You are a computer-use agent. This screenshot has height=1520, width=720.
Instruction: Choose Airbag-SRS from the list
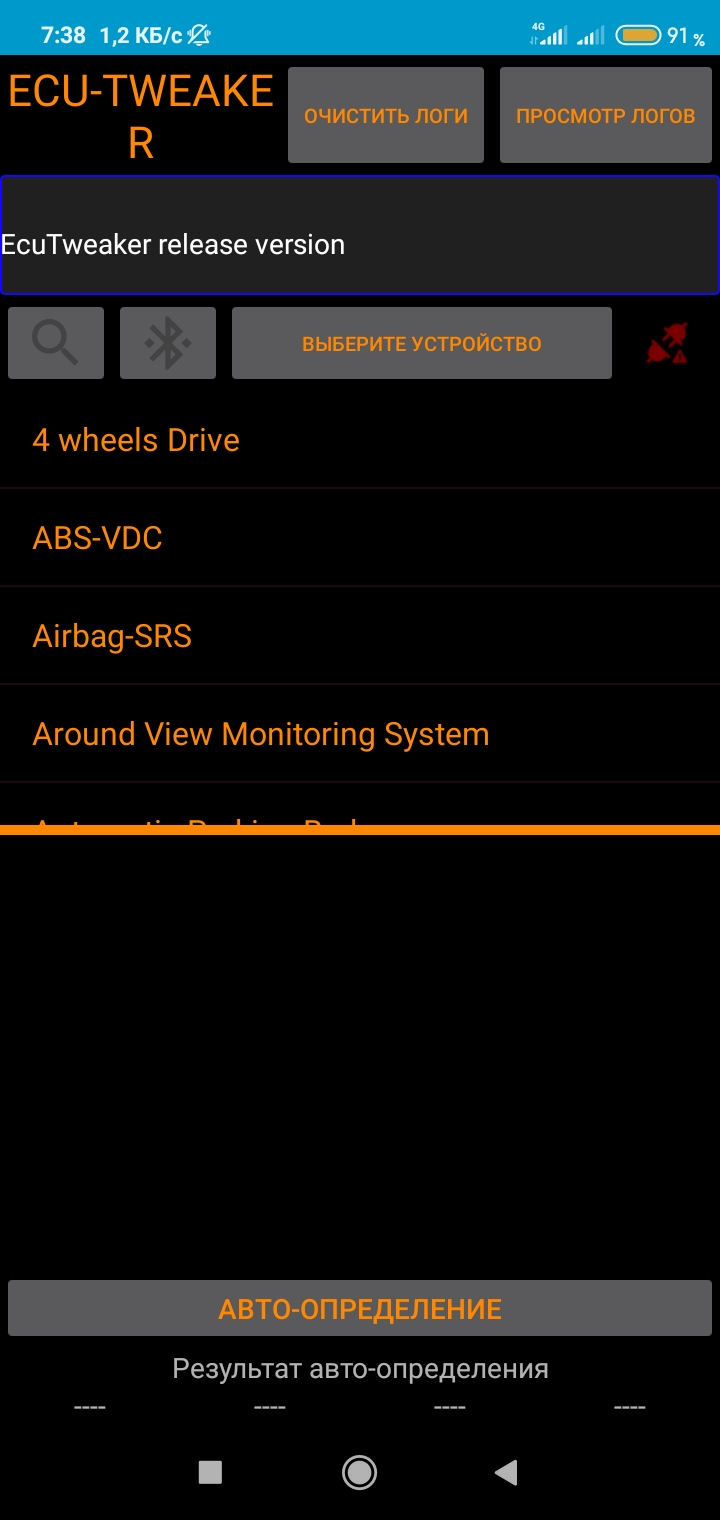click(112, 636)
